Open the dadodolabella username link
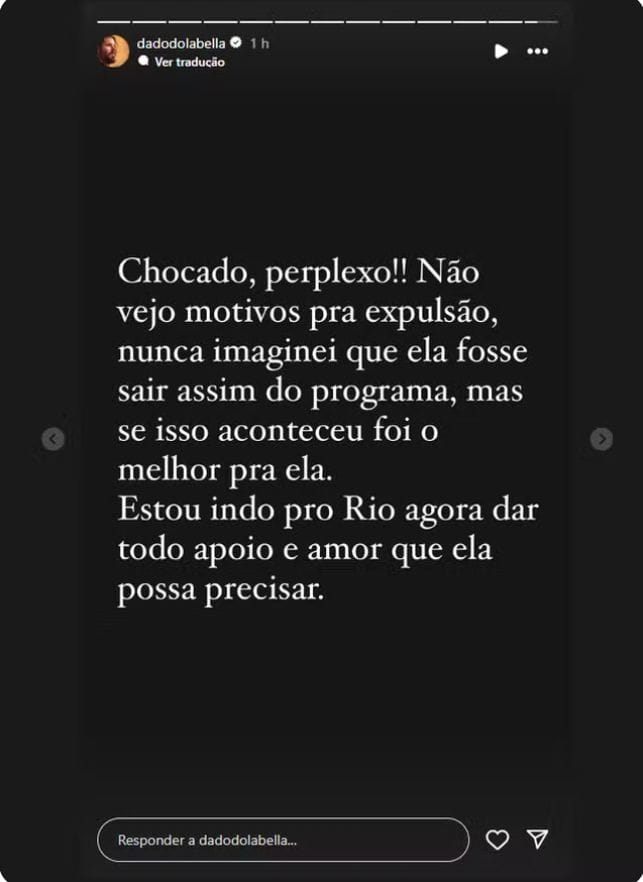Viewport: 643px width, 882px height. pos(181,43)
